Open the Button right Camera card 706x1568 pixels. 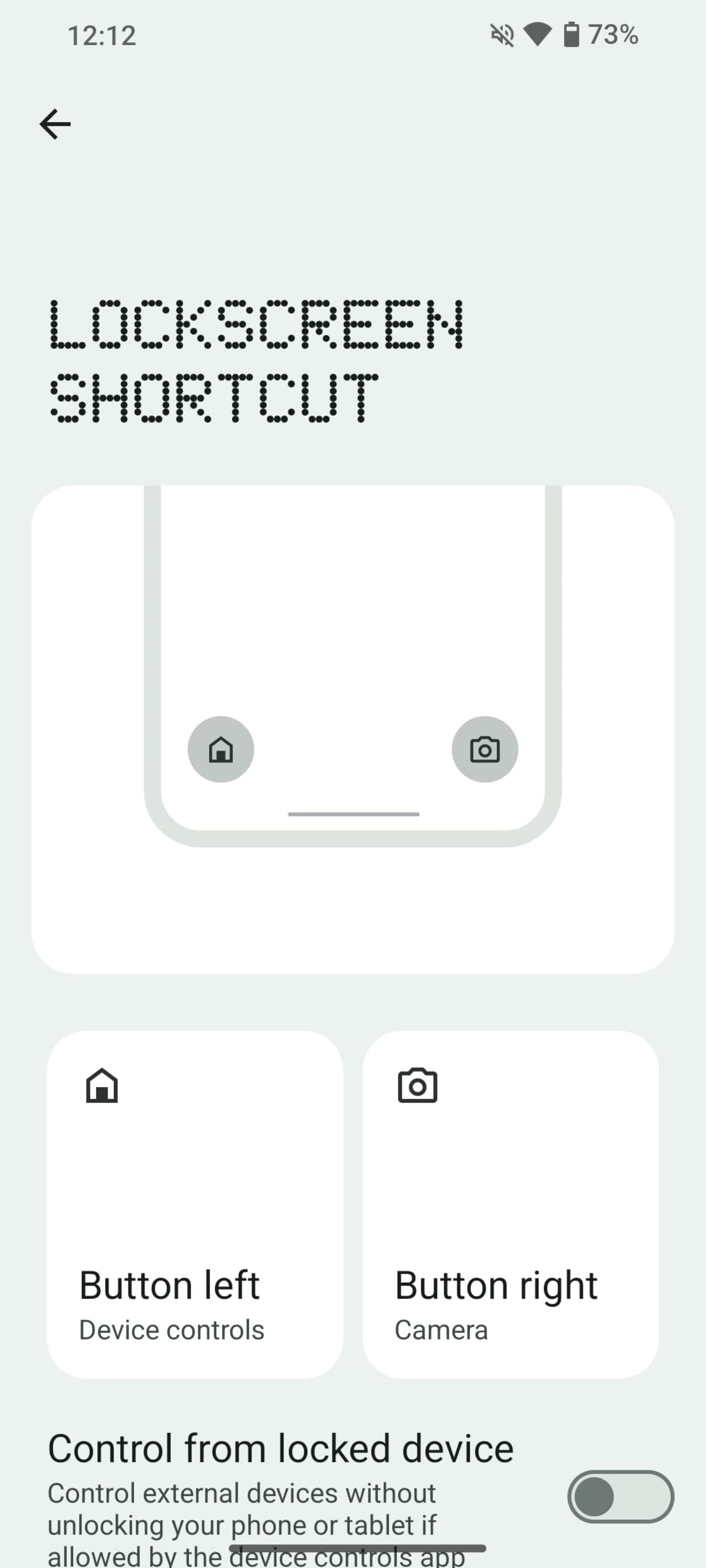(510, 1204)
